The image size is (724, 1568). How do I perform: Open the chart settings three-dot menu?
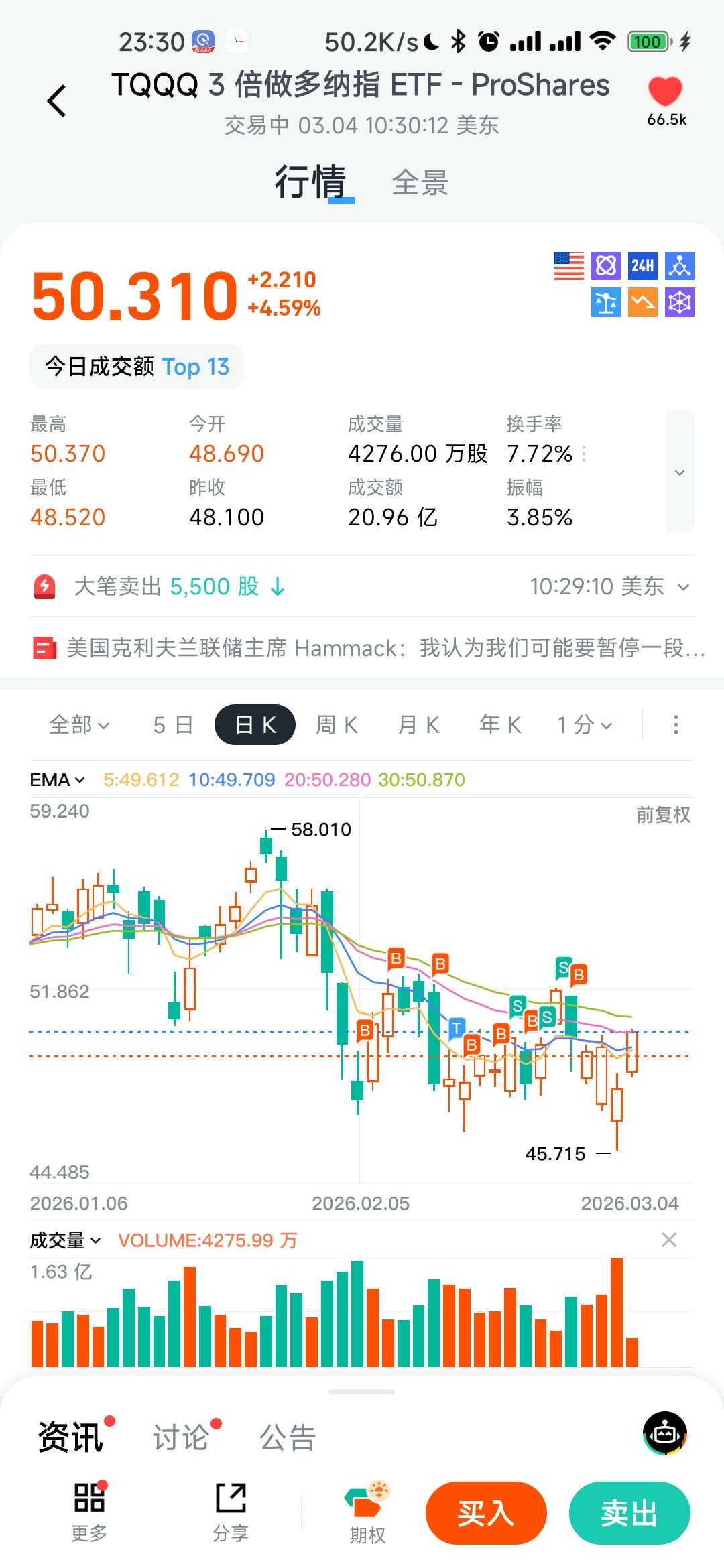[x=676, y=725]
